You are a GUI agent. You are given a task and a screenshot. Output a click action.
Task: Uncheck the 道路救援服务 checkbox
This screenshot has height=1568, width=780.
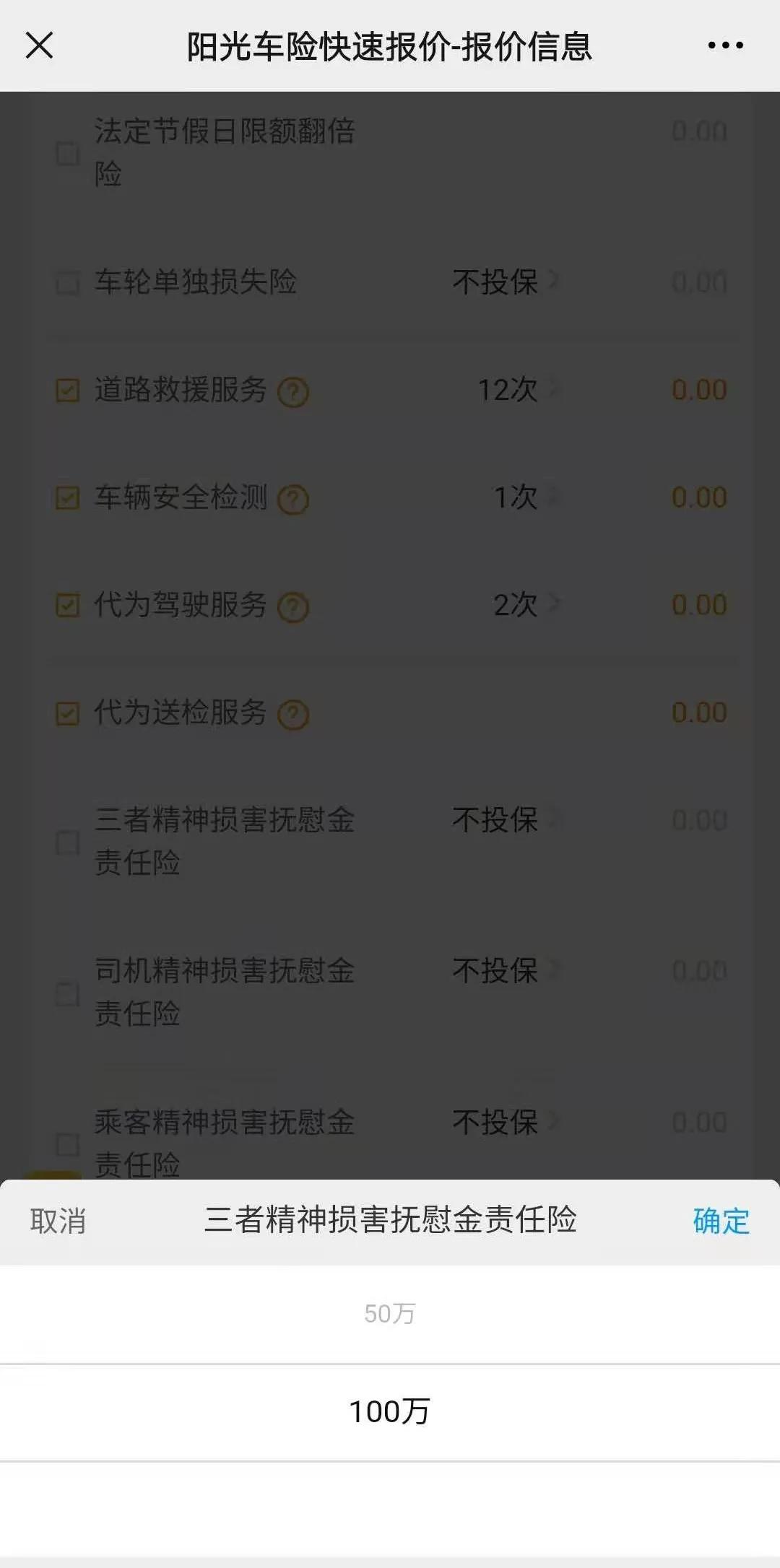tap(67, 388)
